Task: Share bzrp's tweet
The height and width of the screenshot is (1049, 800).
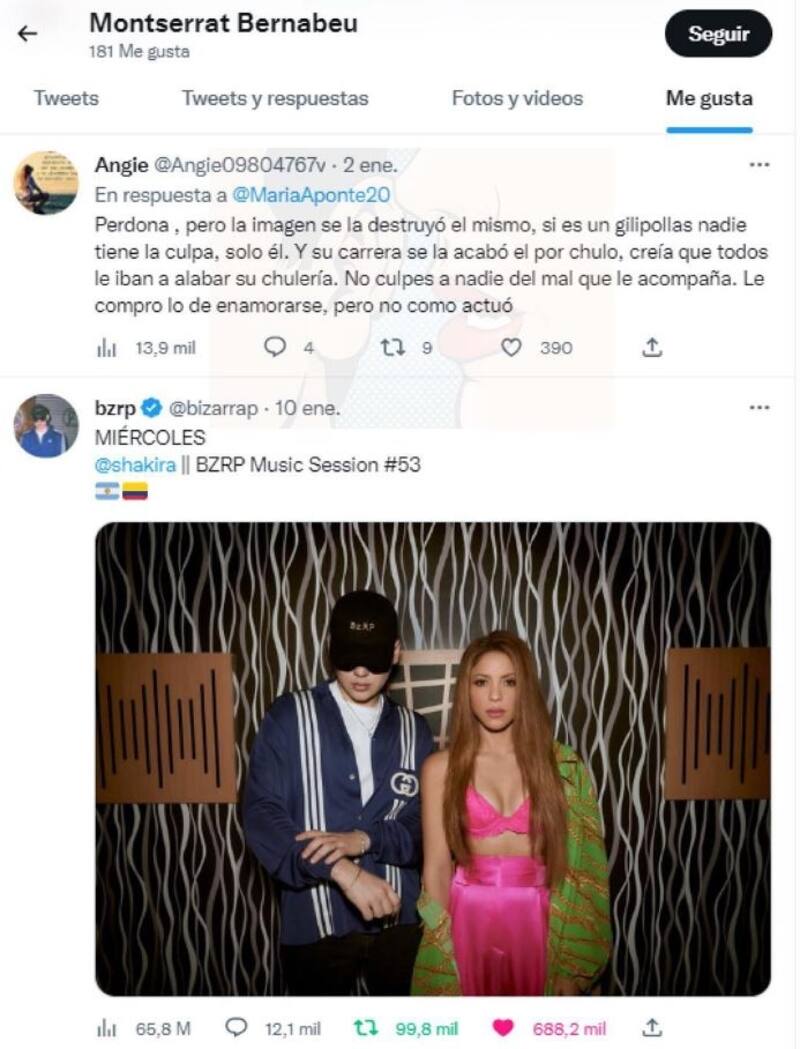Action: pos(652,1027)
